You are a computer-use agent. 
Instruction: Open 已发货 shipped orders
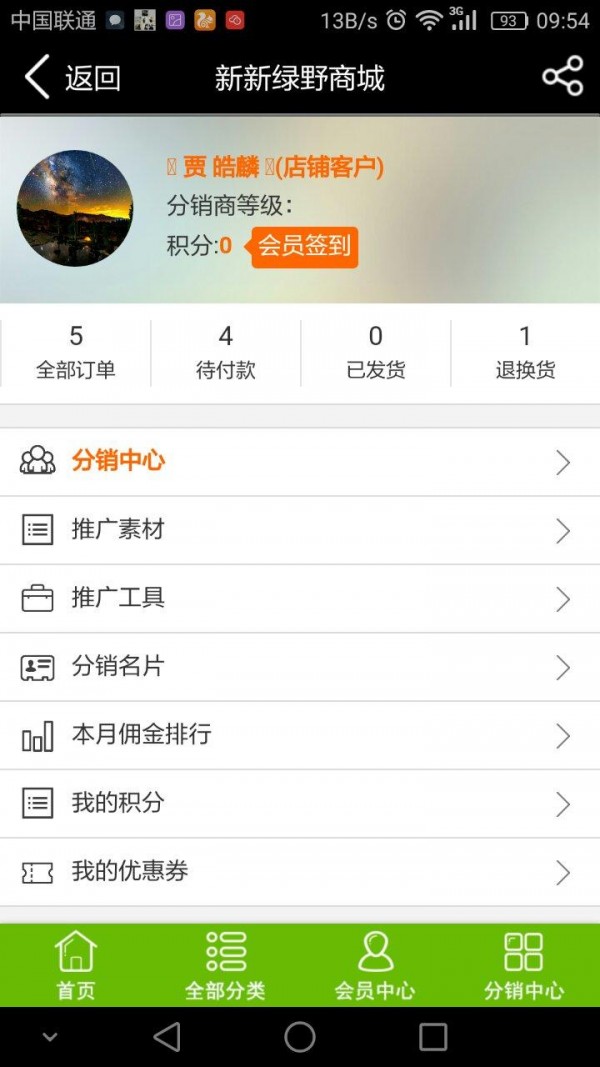coord(375,353)
